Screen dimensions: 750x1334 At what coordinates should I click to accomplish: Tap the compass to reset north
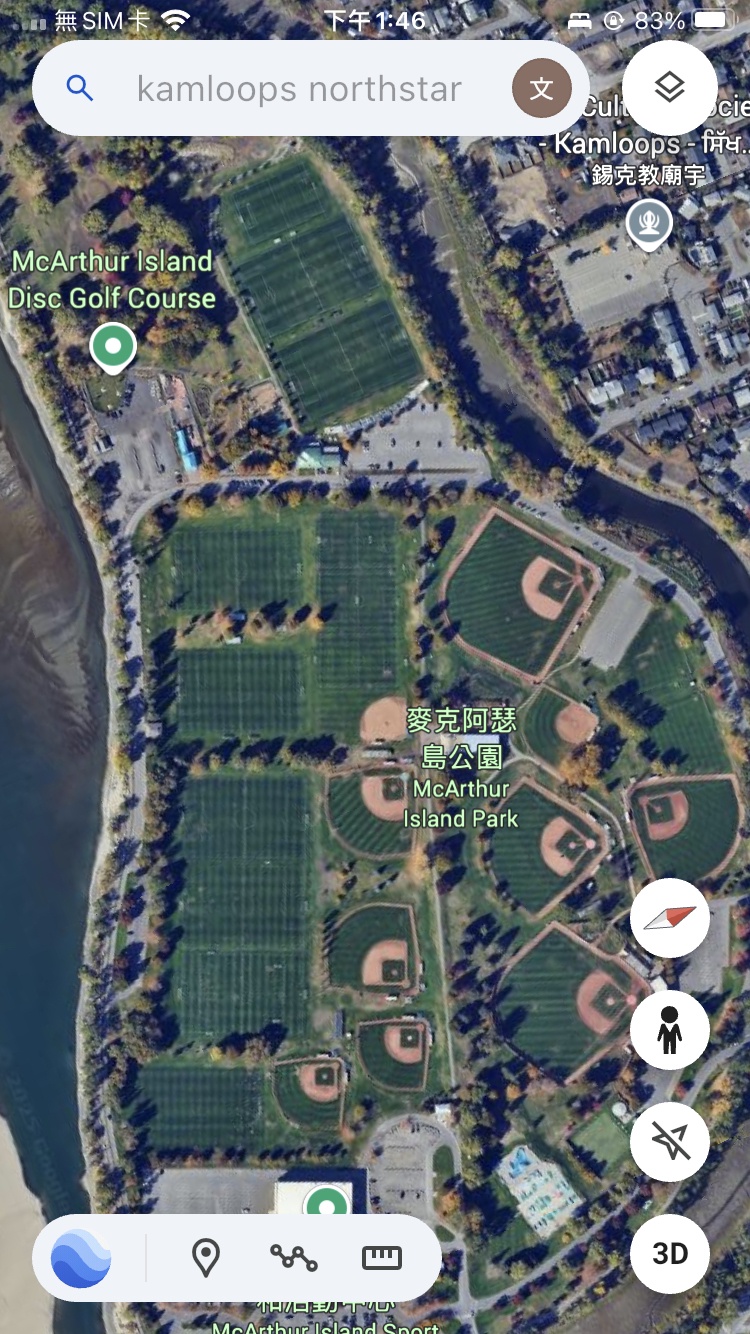(669, 918)
